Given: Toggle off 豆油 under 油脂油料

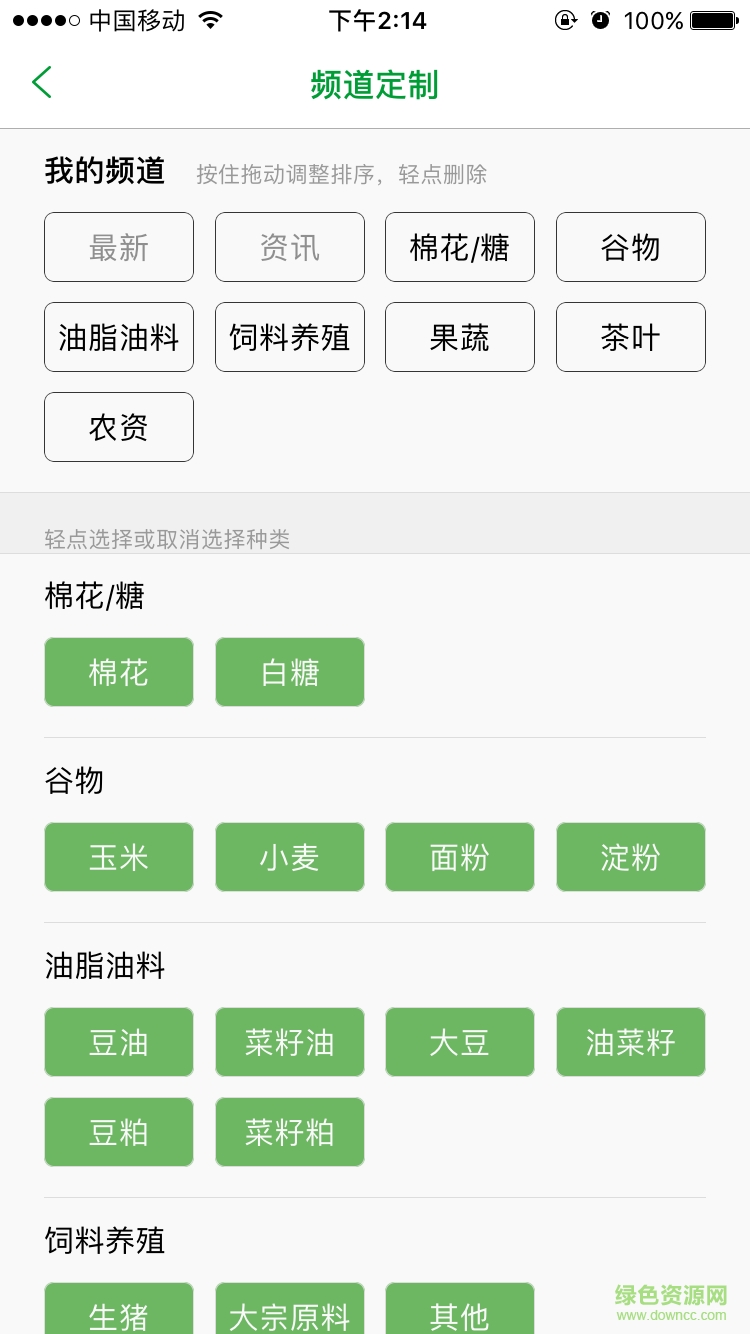Looking at the screenshot, I should tap(118, 1042).
